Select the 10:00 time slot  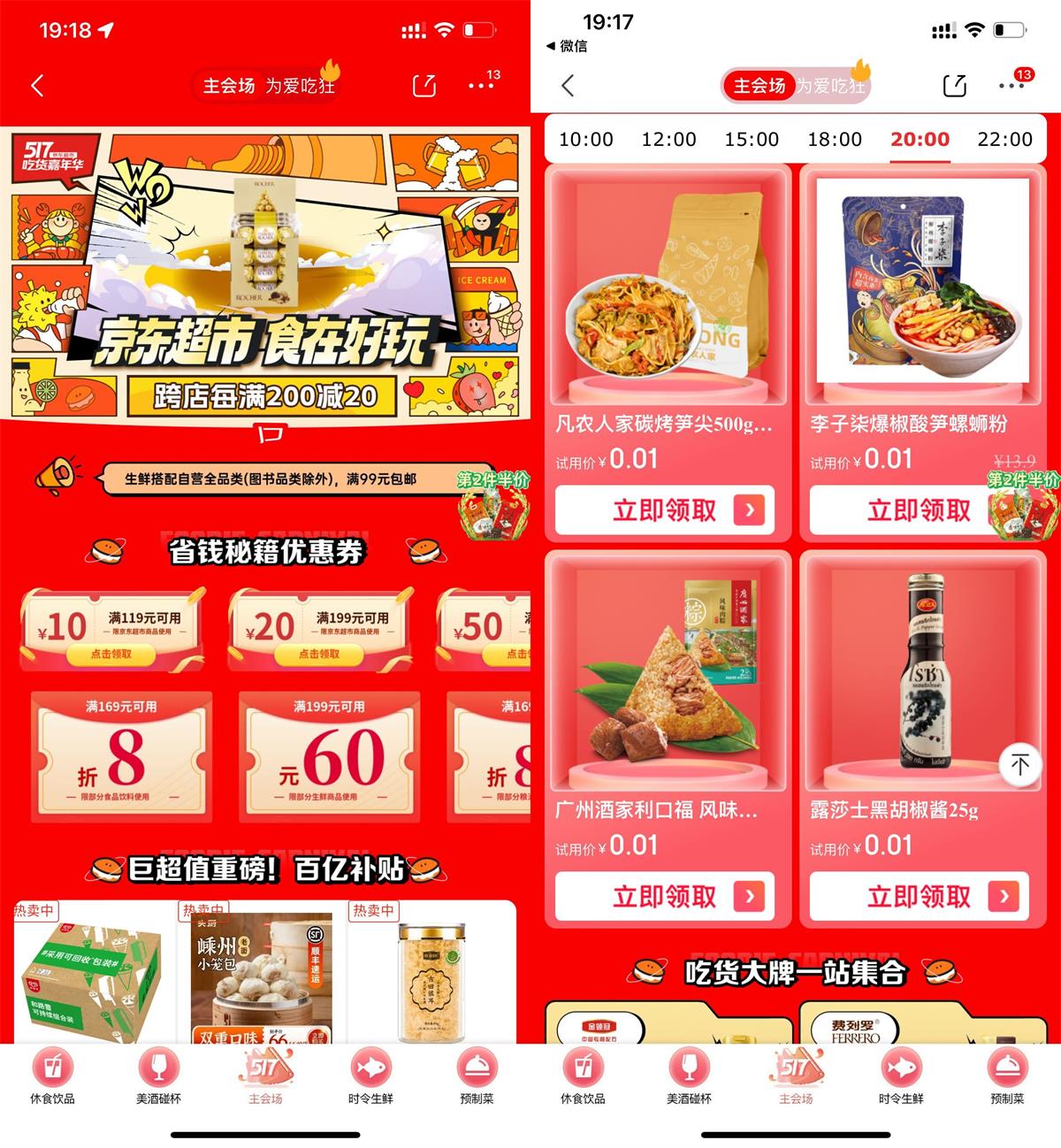(x=585, y=140)
